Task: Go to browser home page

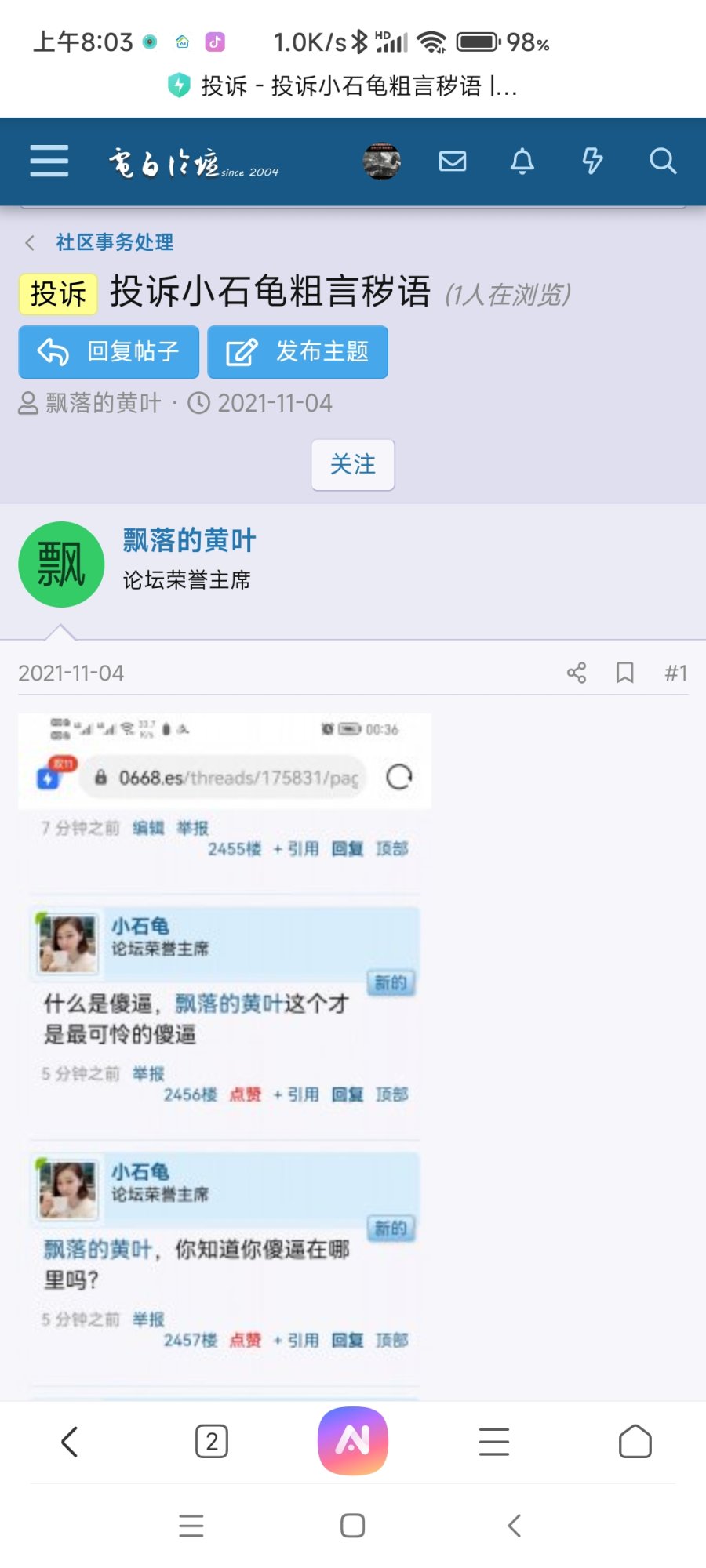Action: pyautogui.click(x=635, y=1441)
